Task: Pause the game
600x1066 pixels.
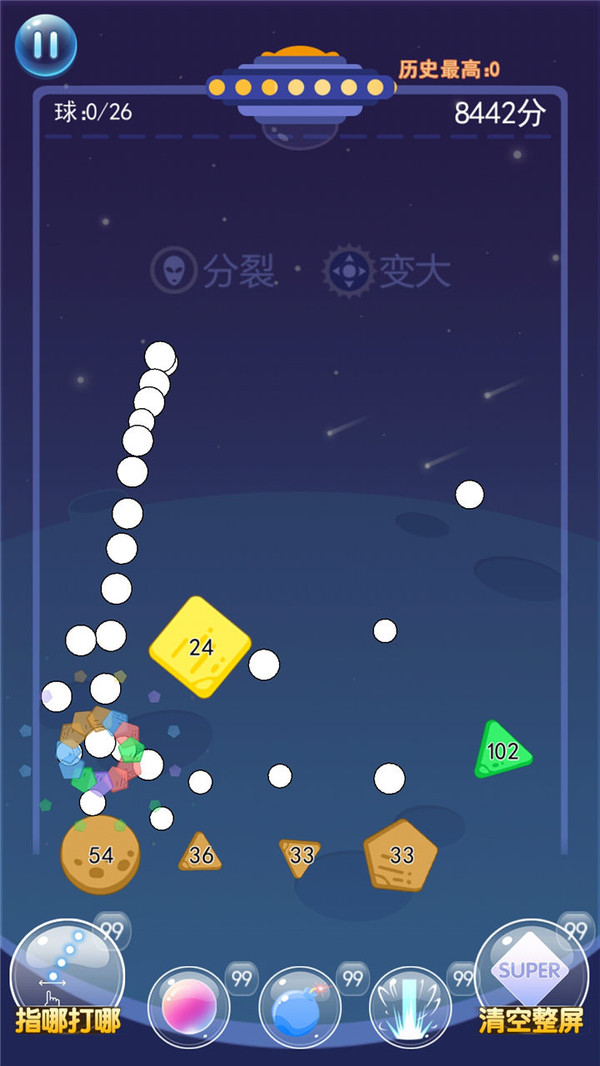Action: click(x=46, y=45)
